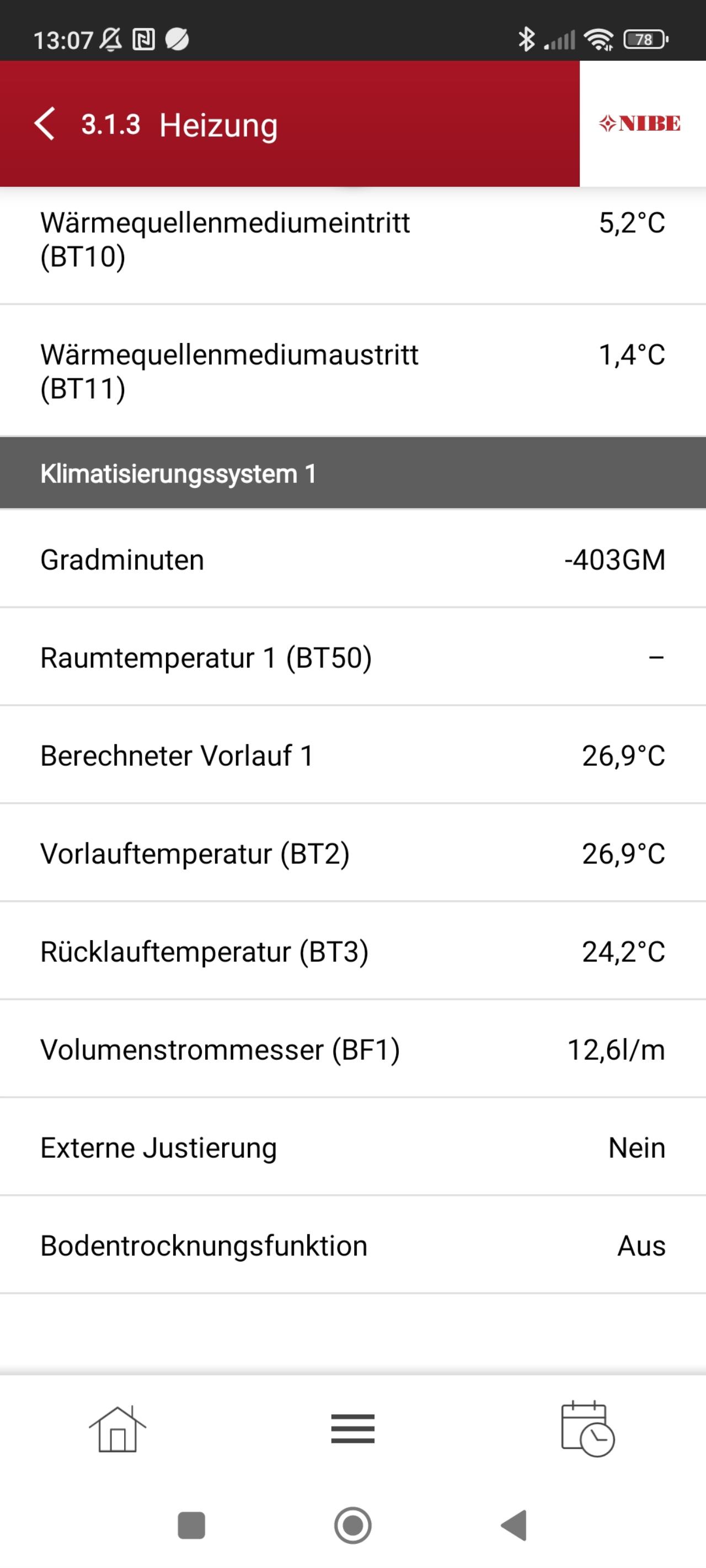Open the home tab in bottom bar
Image resolution: width=706 pixels, height=1568 pixels.
pos(117,1429)
